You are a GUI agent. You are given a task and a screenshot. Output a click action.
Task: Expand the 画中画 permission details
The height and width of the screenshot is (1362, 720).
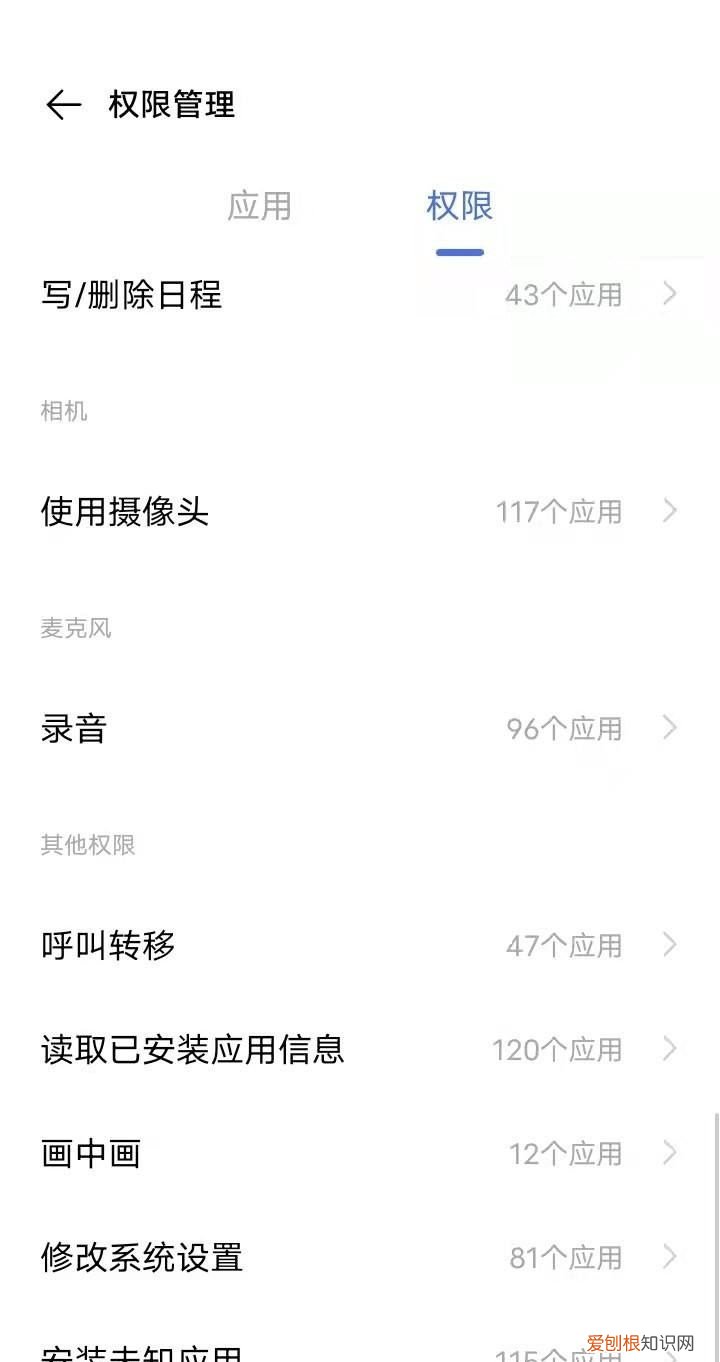click(x=667, y=1153)
